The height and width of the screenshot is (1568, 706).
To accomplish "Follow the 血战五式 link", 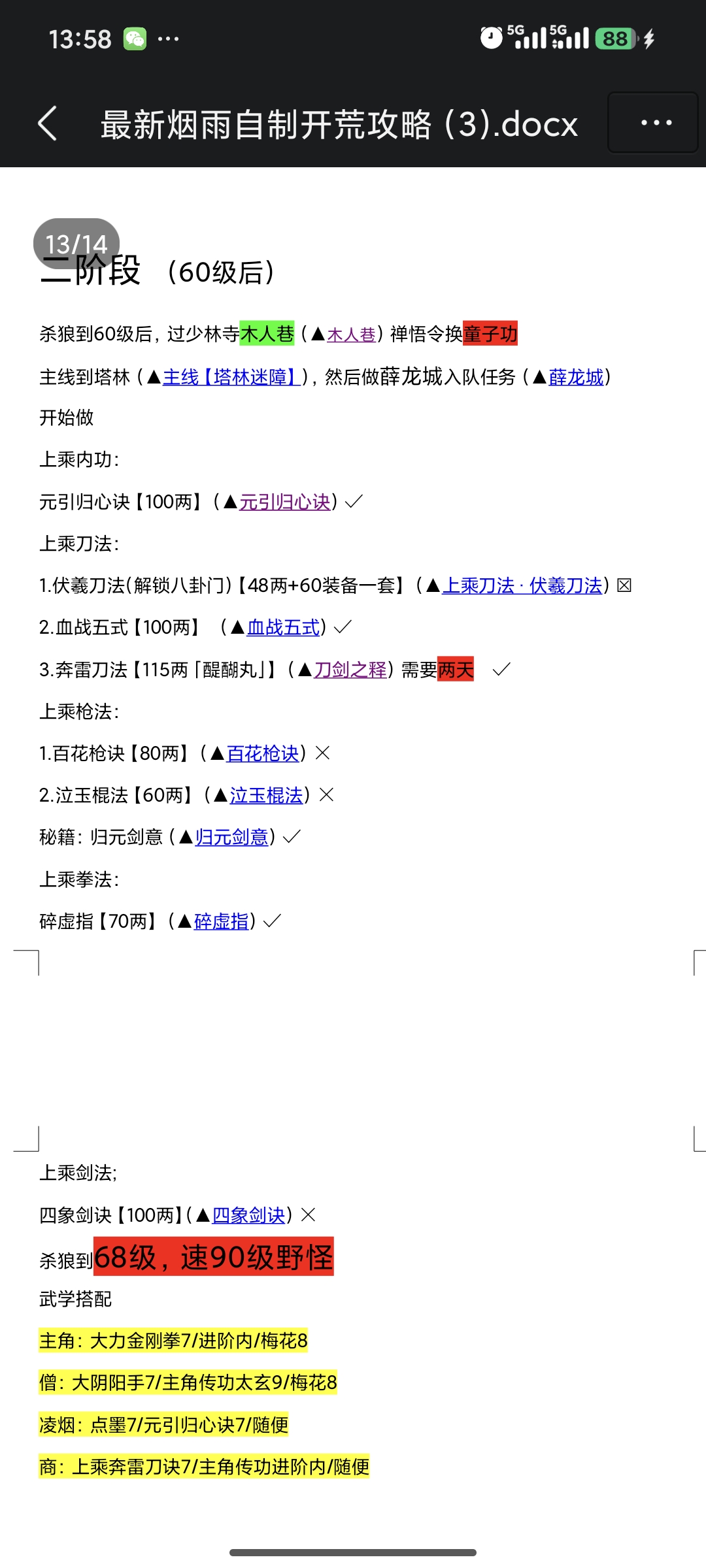I will 283,628.
